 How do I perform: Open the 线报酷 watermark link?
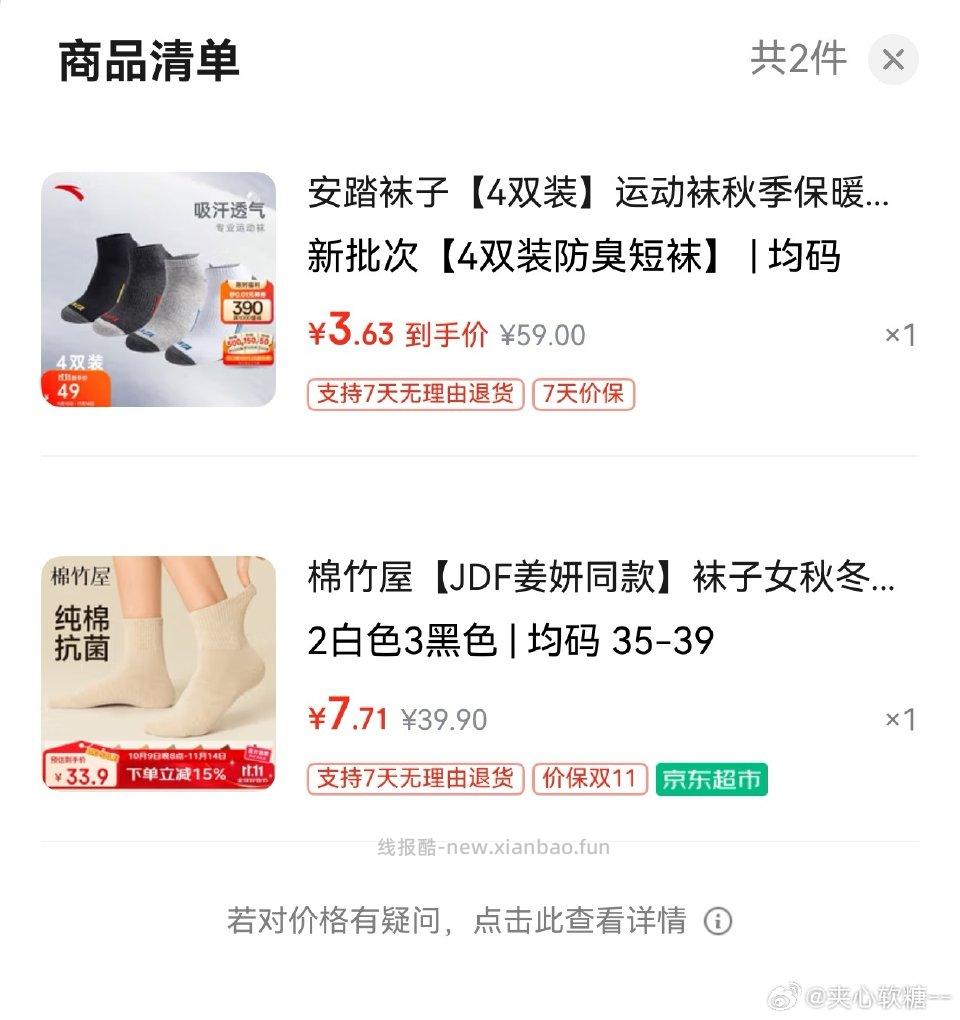494,846
